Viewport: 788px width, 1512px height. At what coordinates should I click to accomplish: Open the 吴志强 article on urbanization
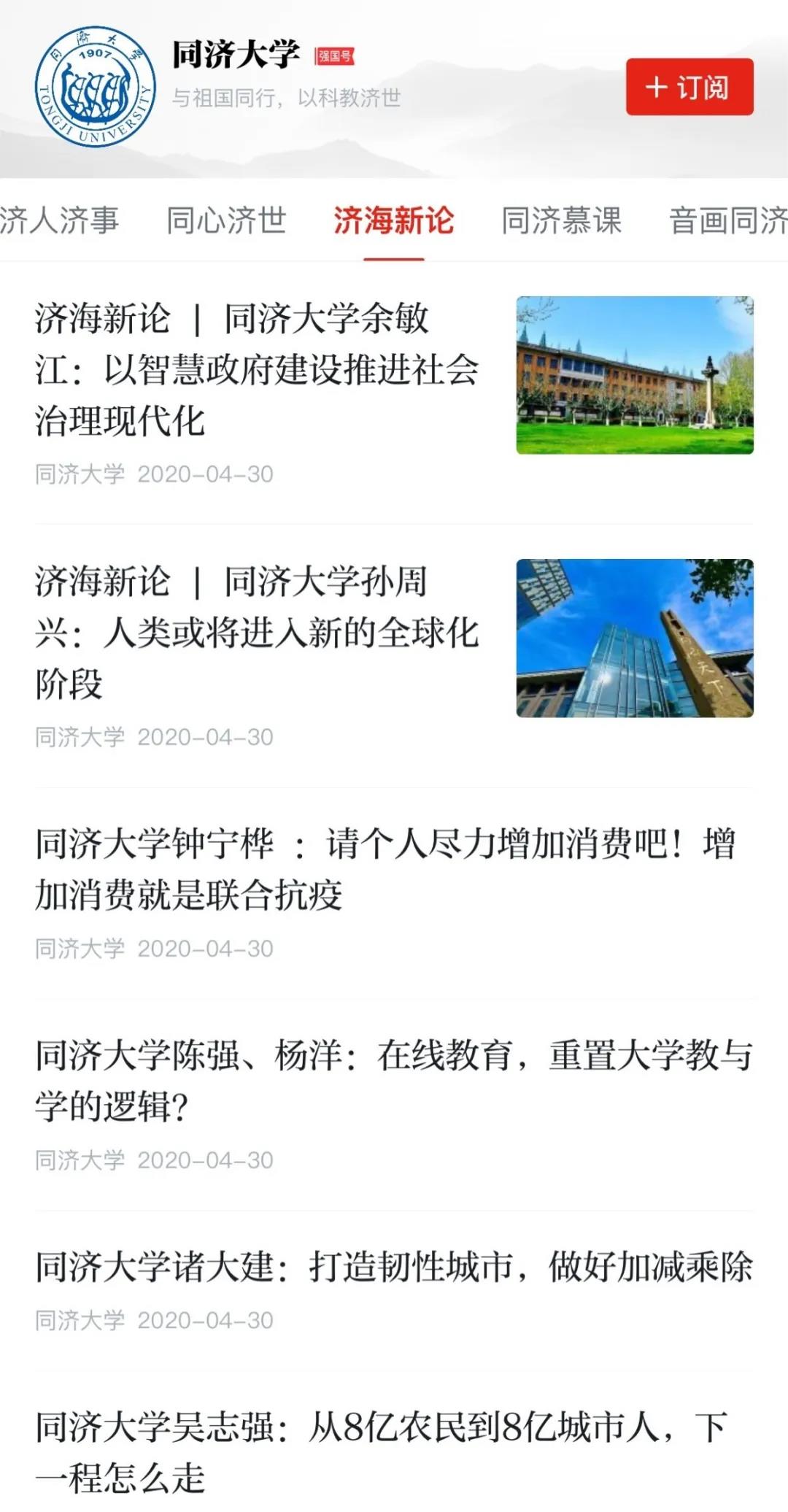tap(381, 1451)
